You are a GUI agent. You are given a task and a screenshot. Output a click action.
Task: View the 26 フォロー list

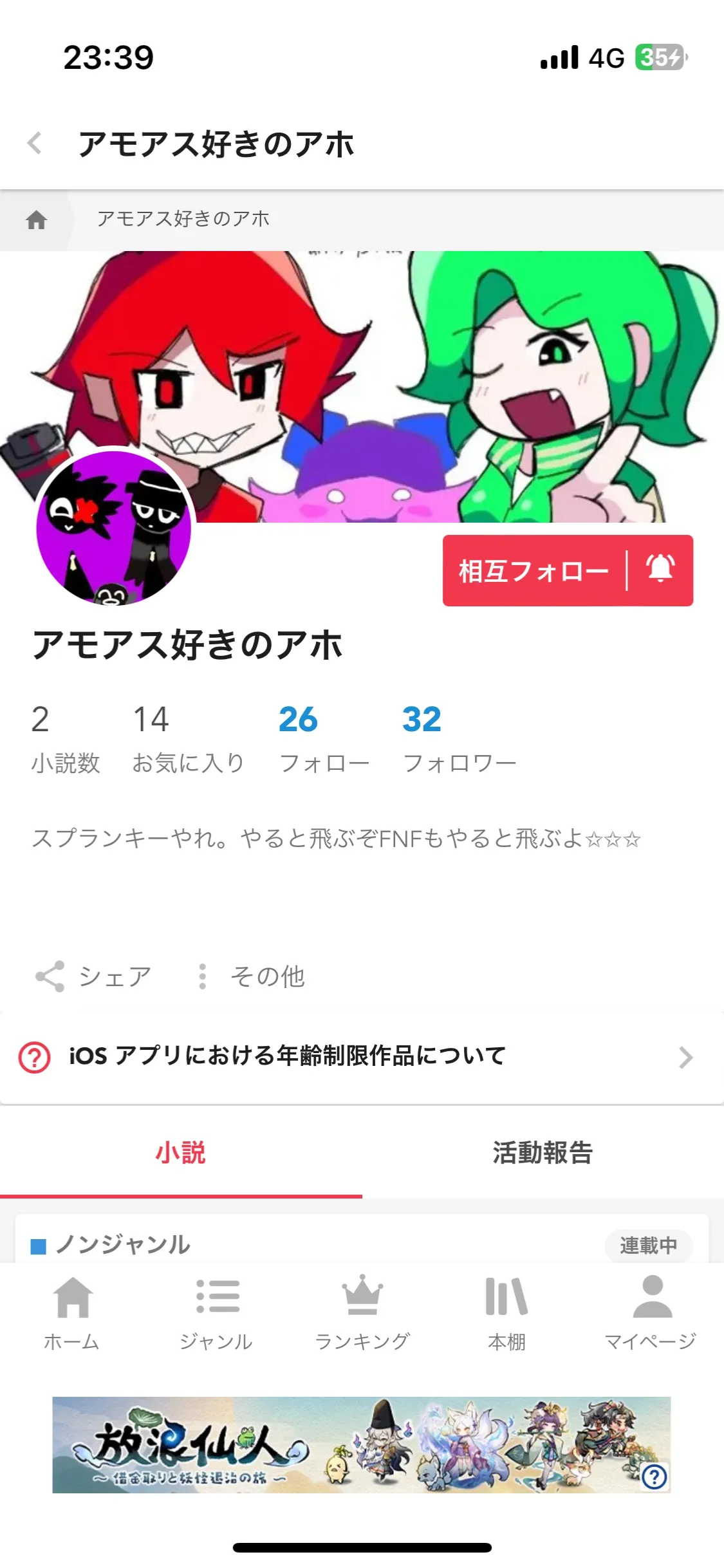coord(324,738)
